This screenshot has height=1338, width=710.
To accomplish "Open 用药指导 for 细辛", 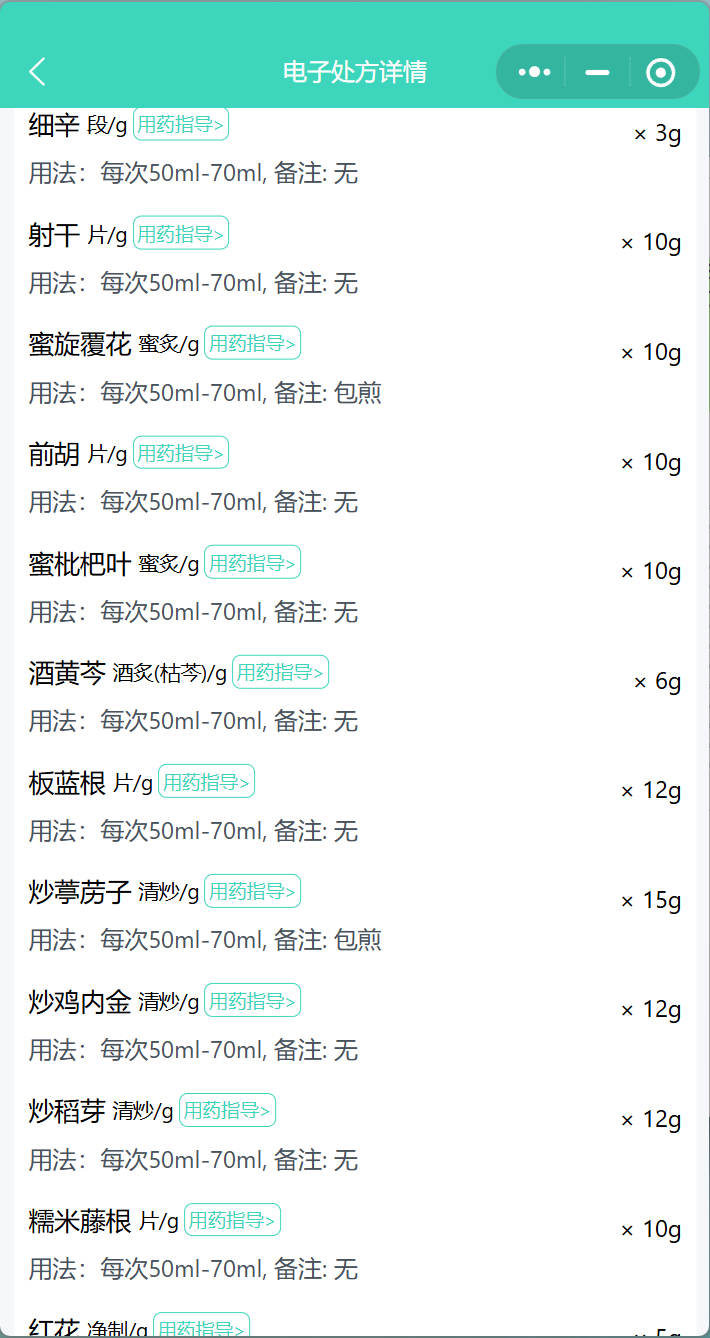I will [181, 125].
